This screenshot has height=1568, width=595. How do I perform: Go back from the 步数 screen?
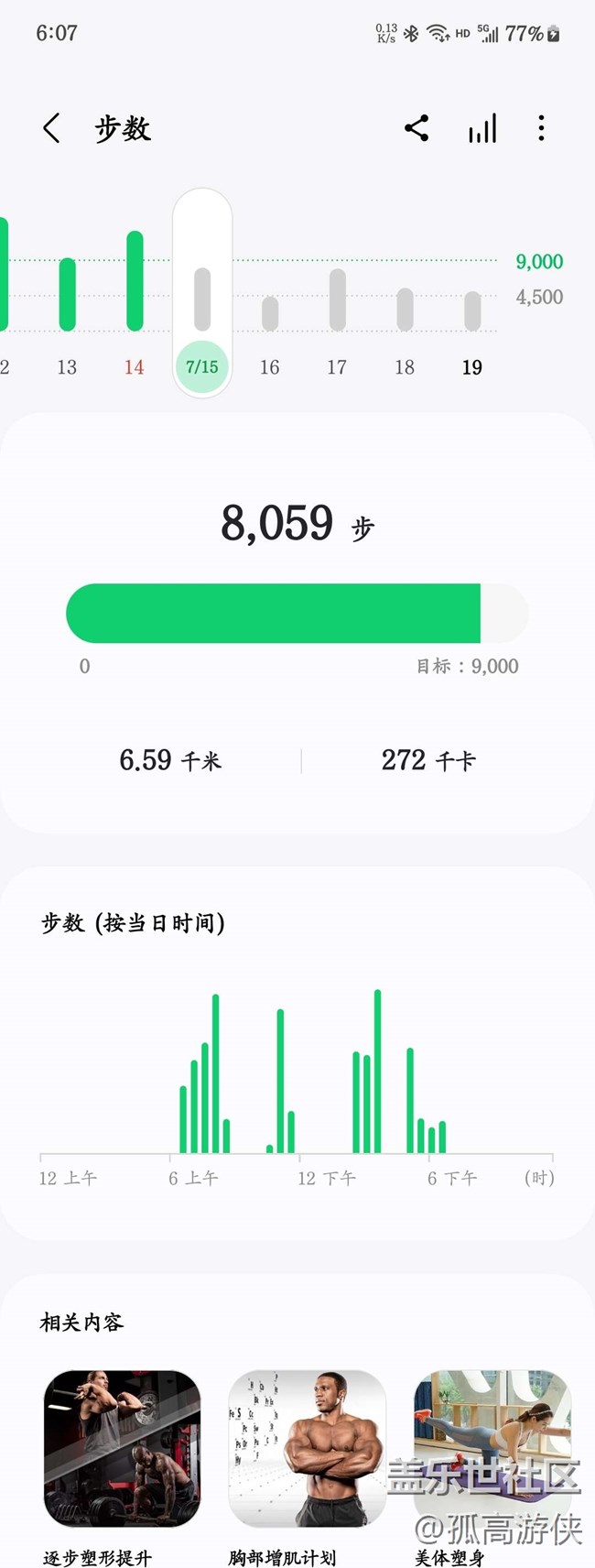52,128
